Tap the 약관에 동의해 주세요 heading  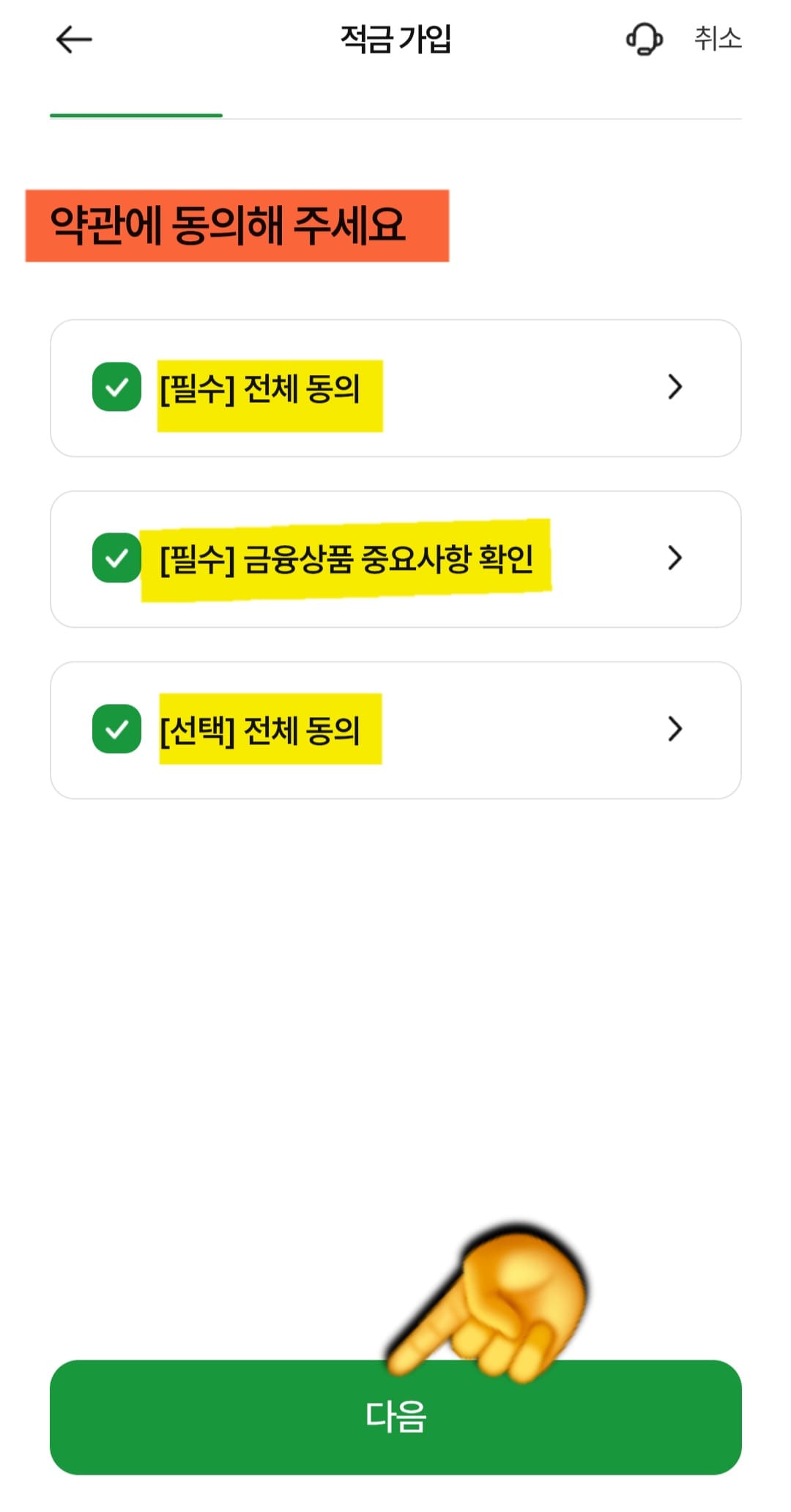[x=234, y=224]
